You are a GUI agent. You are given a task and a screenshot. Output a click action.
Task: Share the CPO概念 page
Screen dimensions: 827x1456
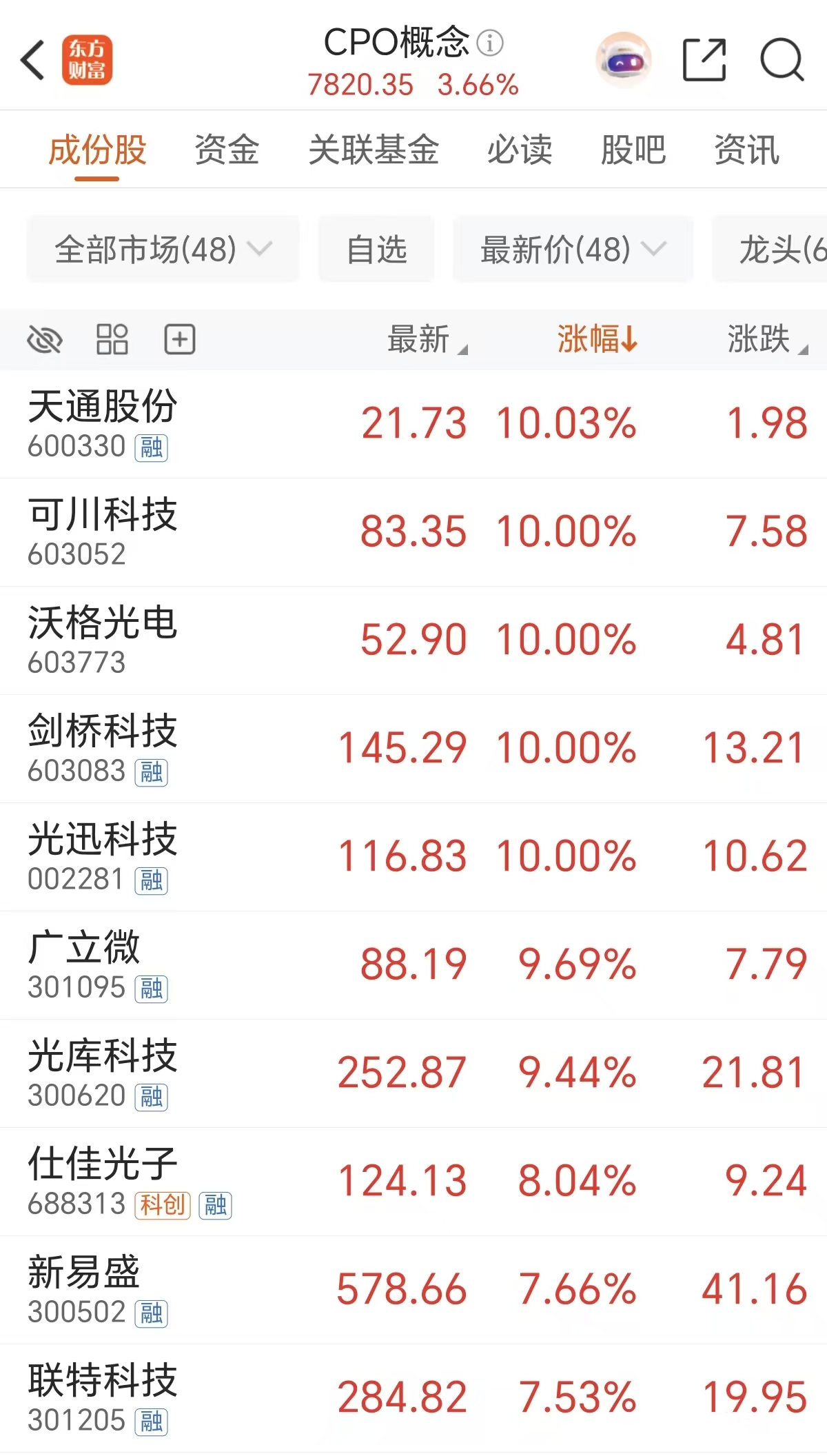pos(704,61)
